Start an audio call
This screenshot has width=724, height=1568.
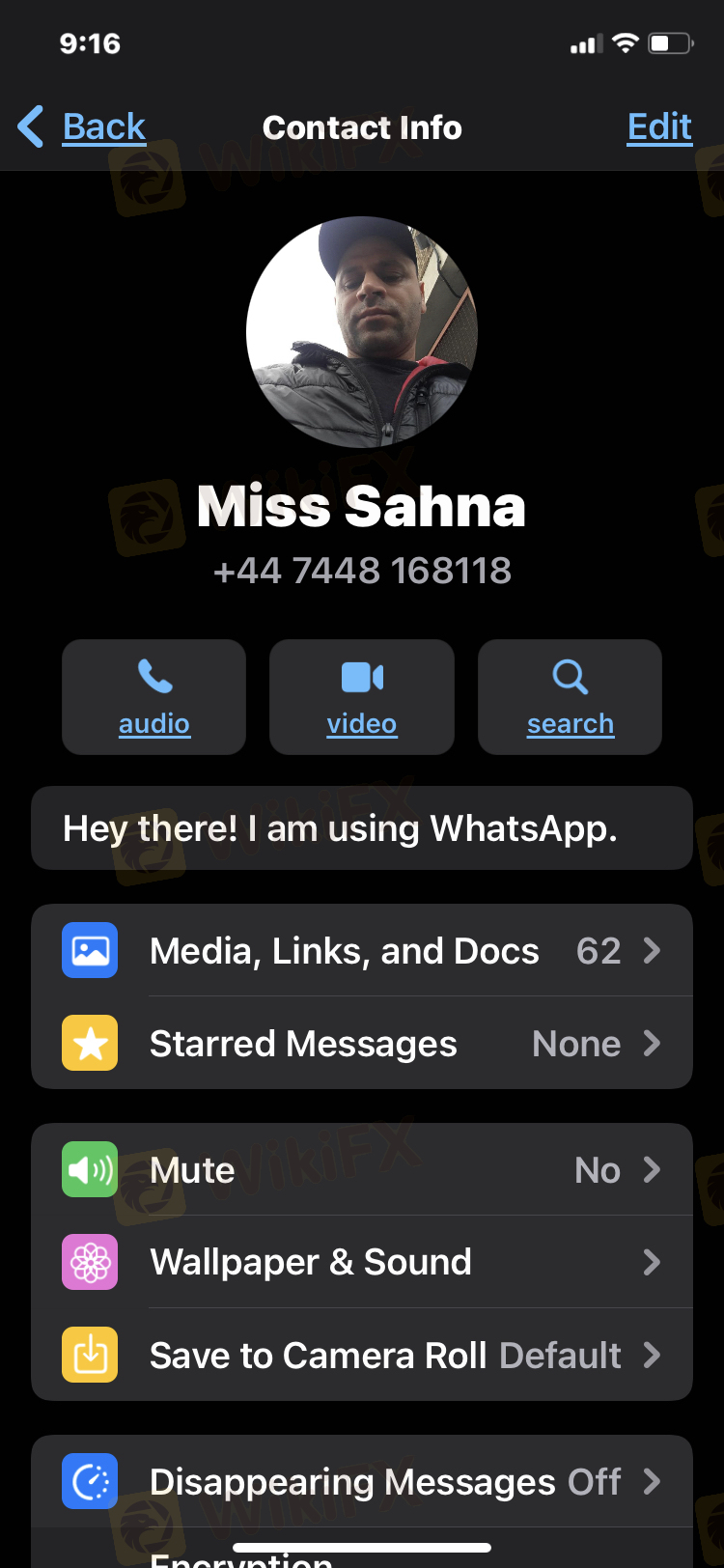point(154,697)
